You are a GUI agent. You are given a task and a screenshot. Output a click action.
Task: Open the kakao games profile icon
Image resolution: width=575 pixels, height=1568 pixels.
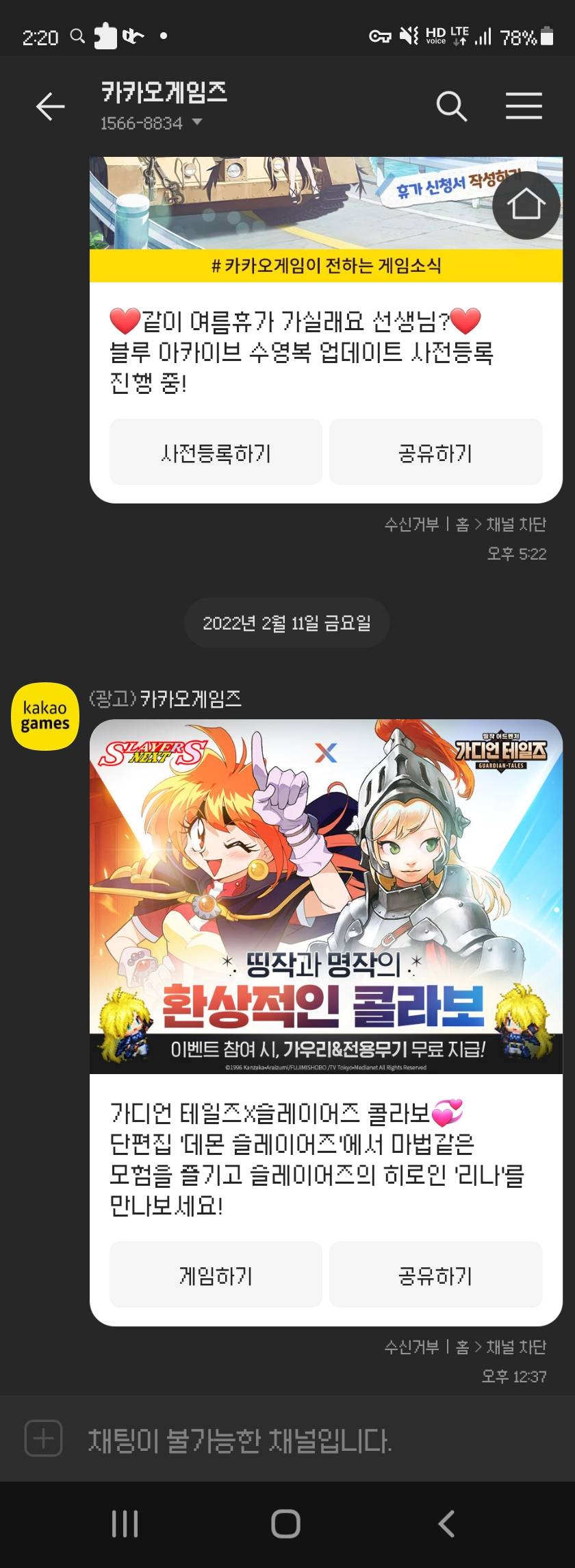coord(45,716)
